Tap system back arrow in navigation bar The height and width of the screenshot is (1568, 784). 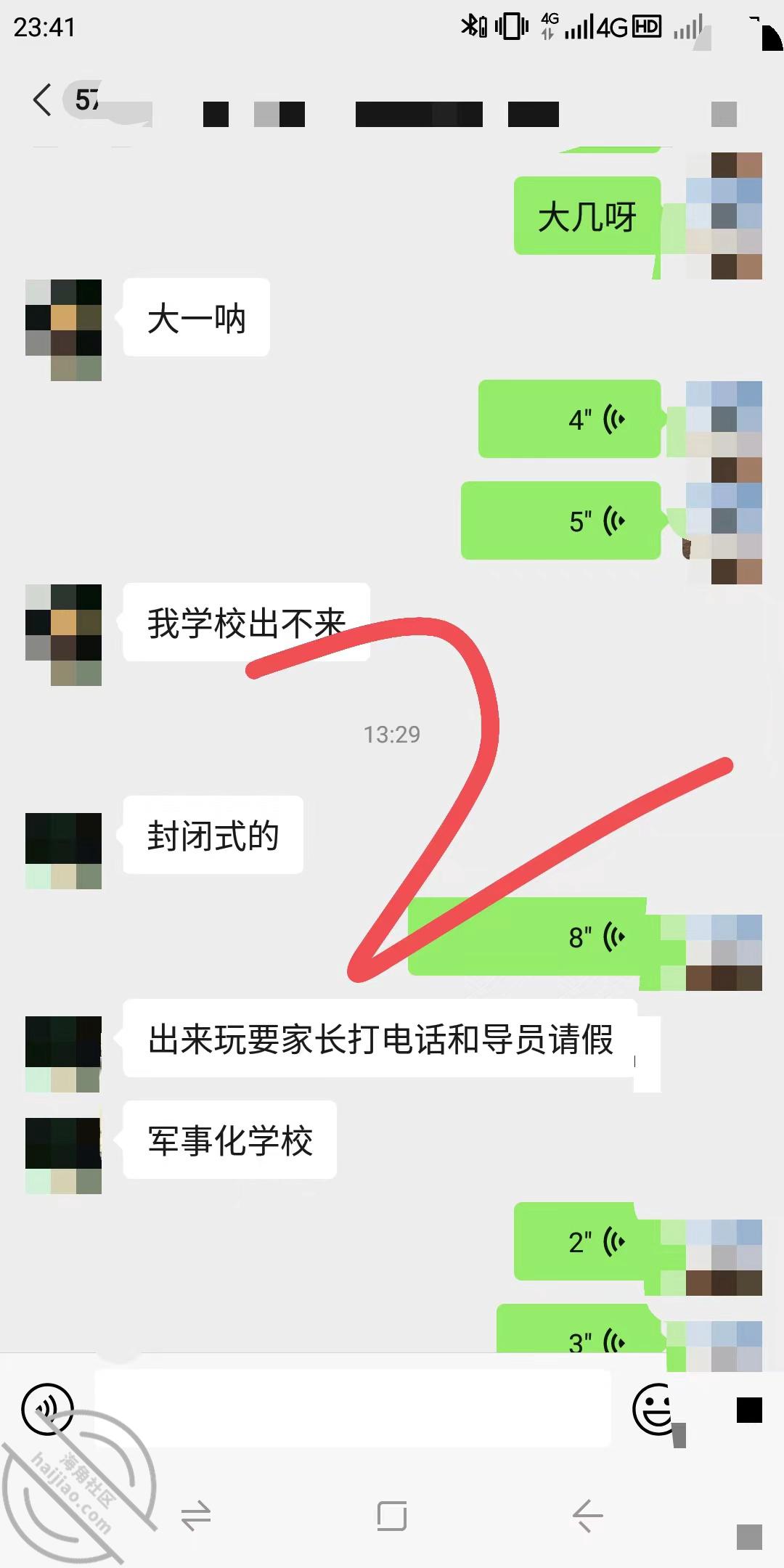click(x=587, y=1515)
